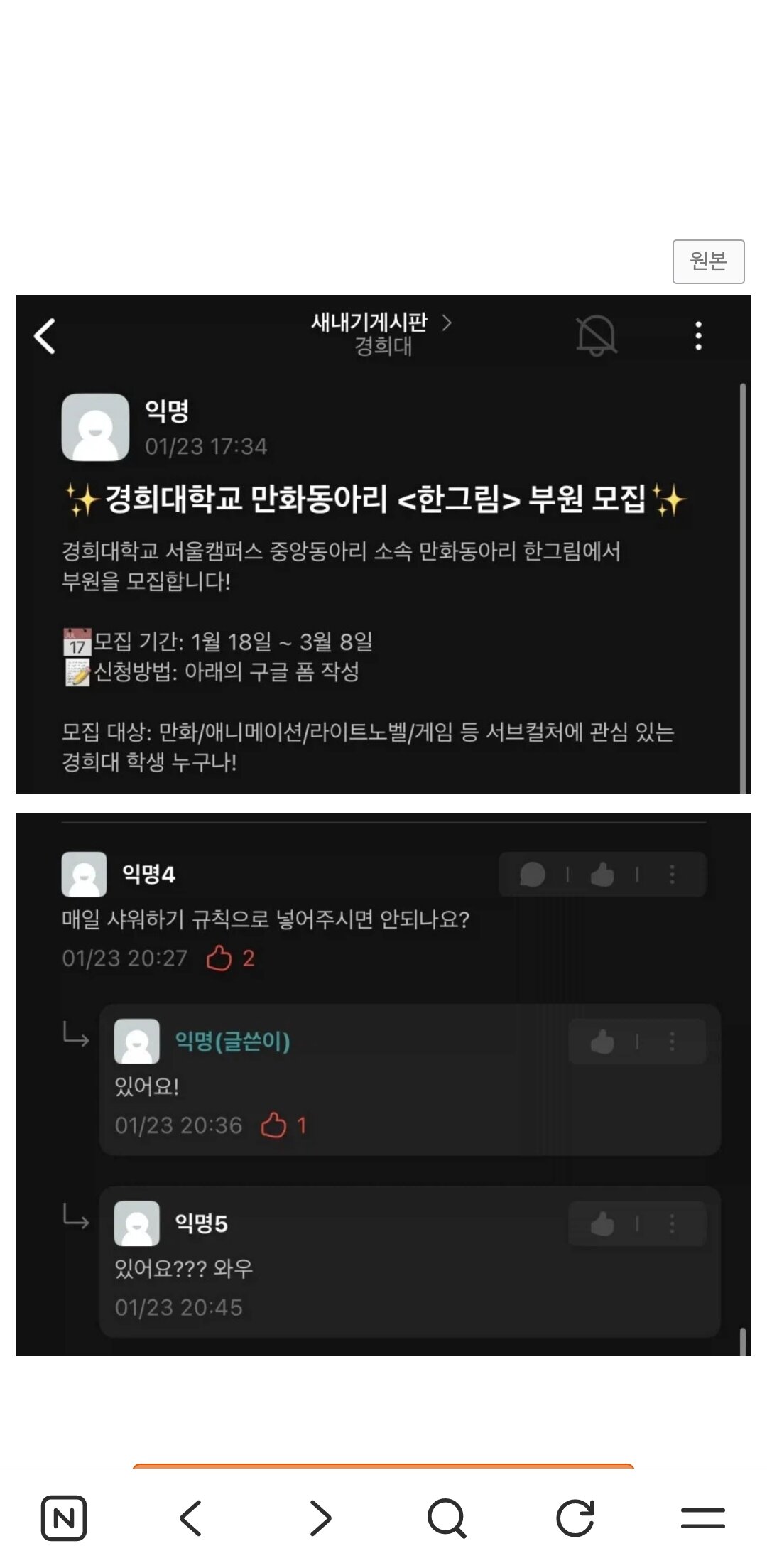Open search from the bottom toolbar
Screen dimensions: 767x1568
click(447, 1518)
